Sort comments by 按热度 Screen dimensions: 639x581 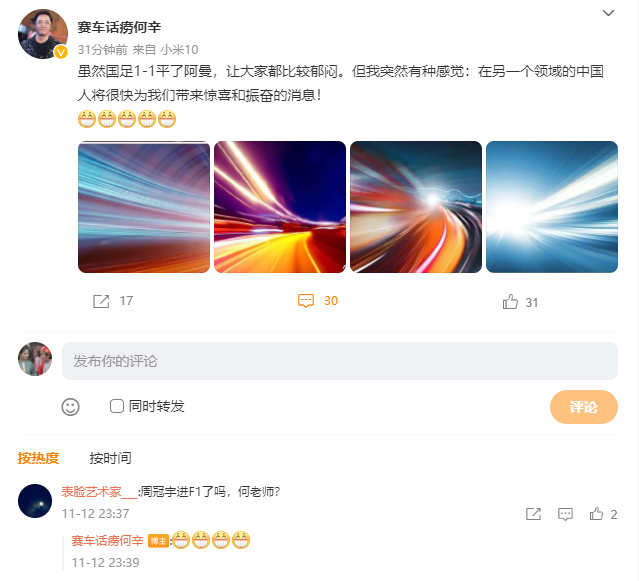[38, 458]
